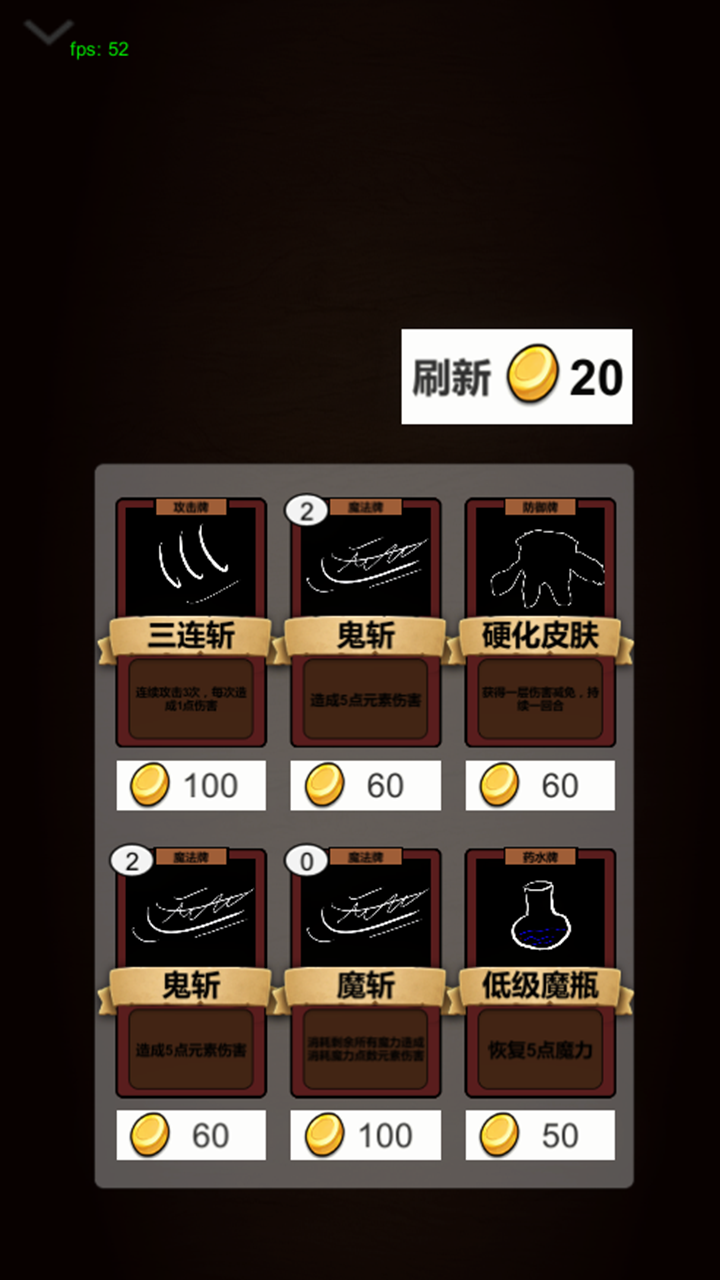Tap the 100 coin price under 三连斩

click(191, 786)
